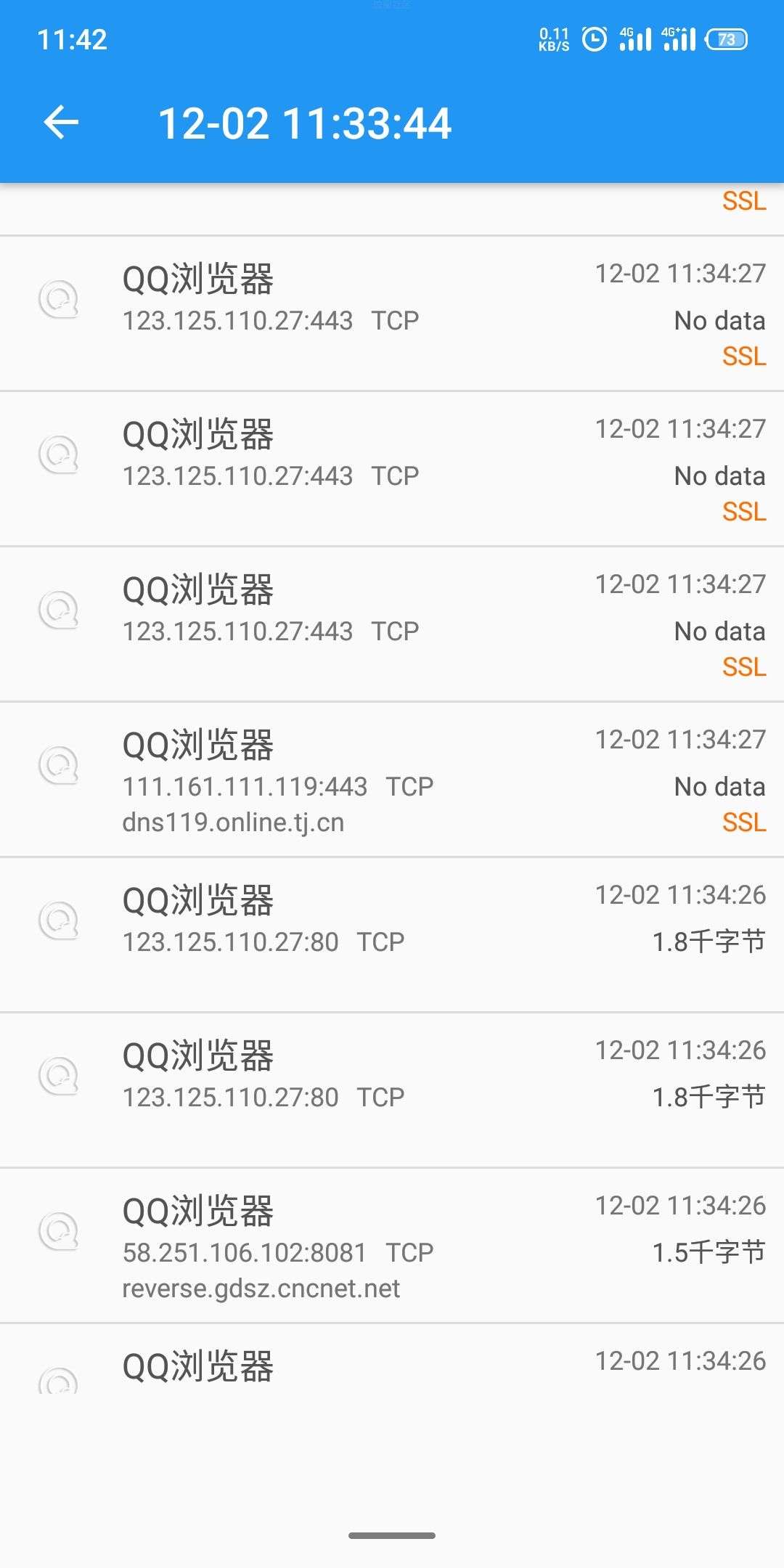Open the 111.161.111.119:443 dns119.online.tj.cn entry
Image resolution: width=784 pixels, height=1568 pixels.
pos(392,780)
